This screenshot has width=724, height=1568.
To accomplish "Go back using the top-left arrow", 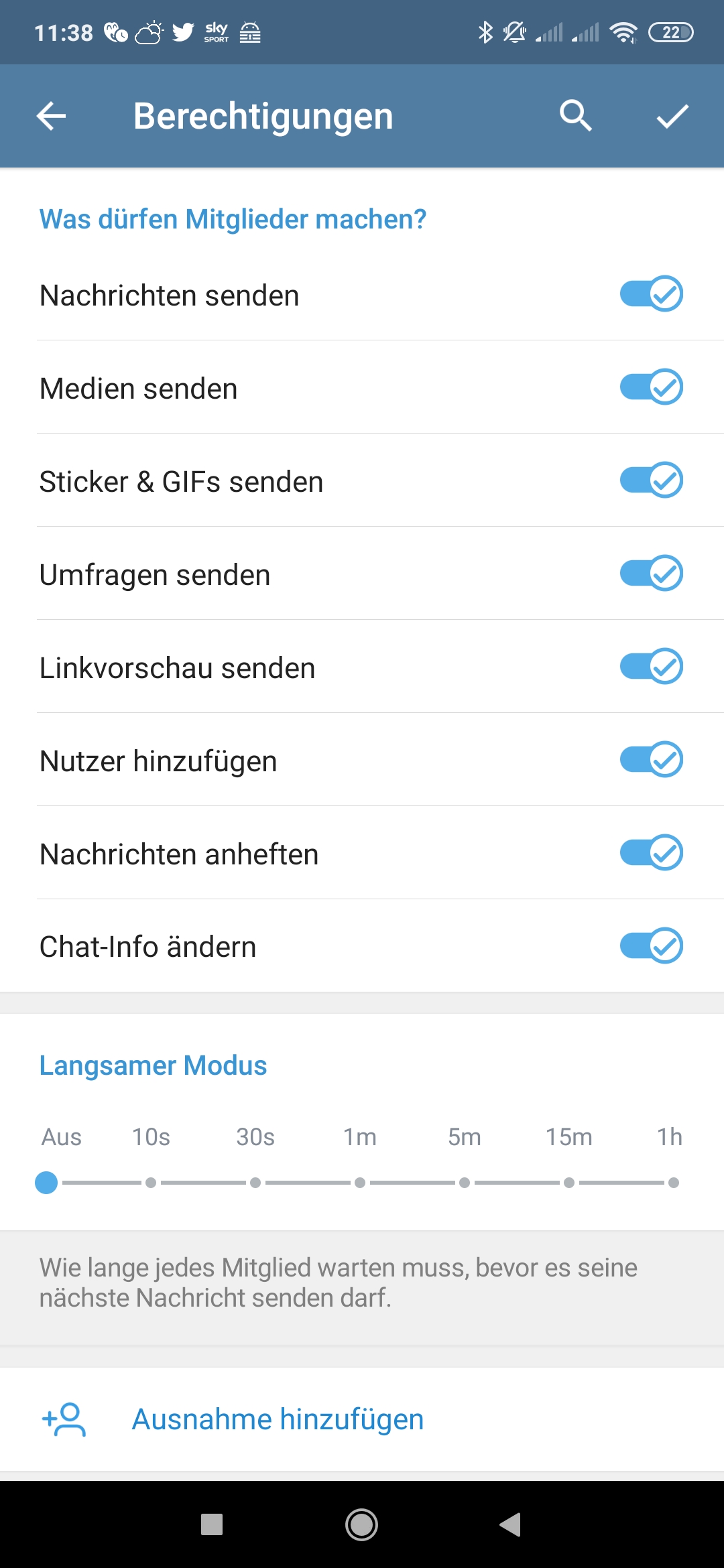I will [51, 116].
